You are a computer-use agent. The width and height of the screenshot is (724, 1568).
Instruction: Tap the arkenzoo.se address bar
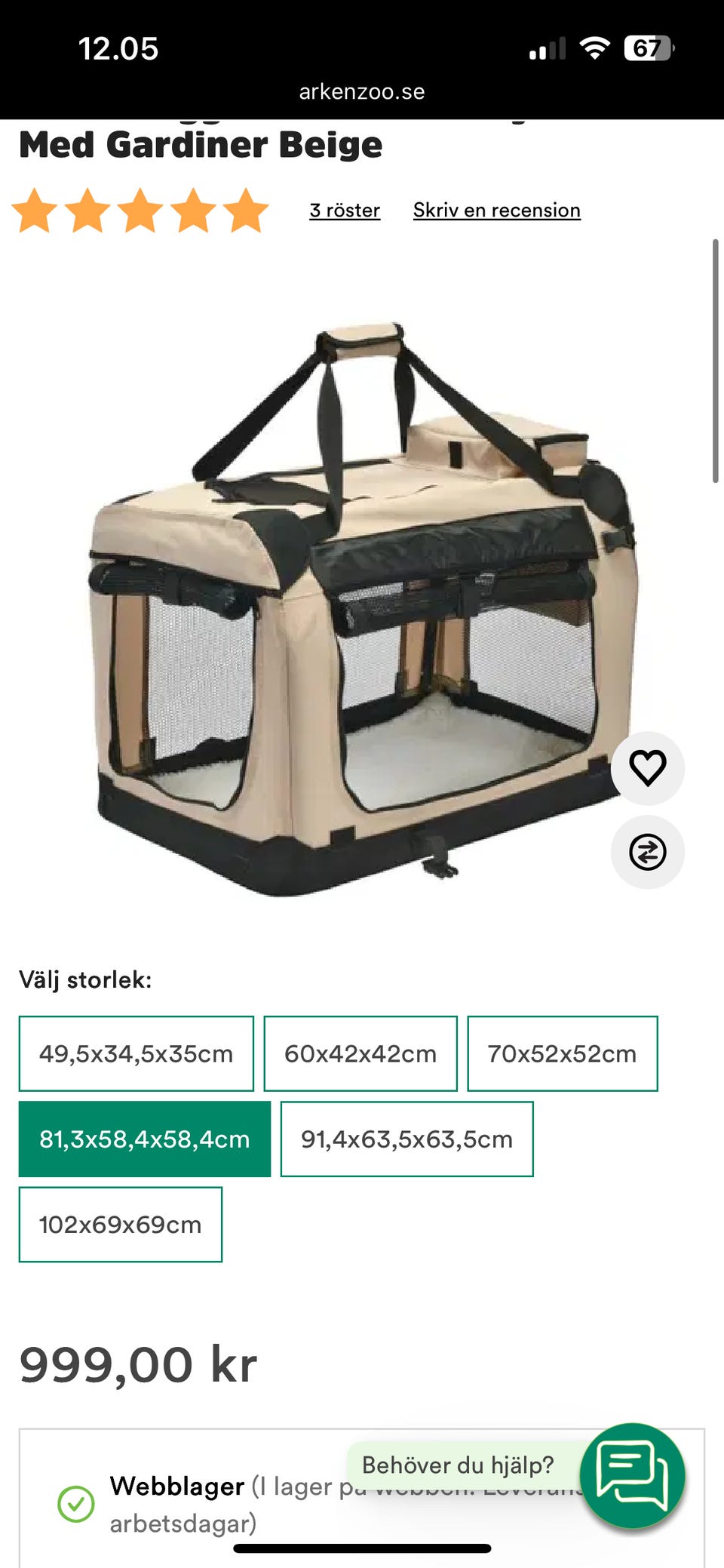click(361, 91)
